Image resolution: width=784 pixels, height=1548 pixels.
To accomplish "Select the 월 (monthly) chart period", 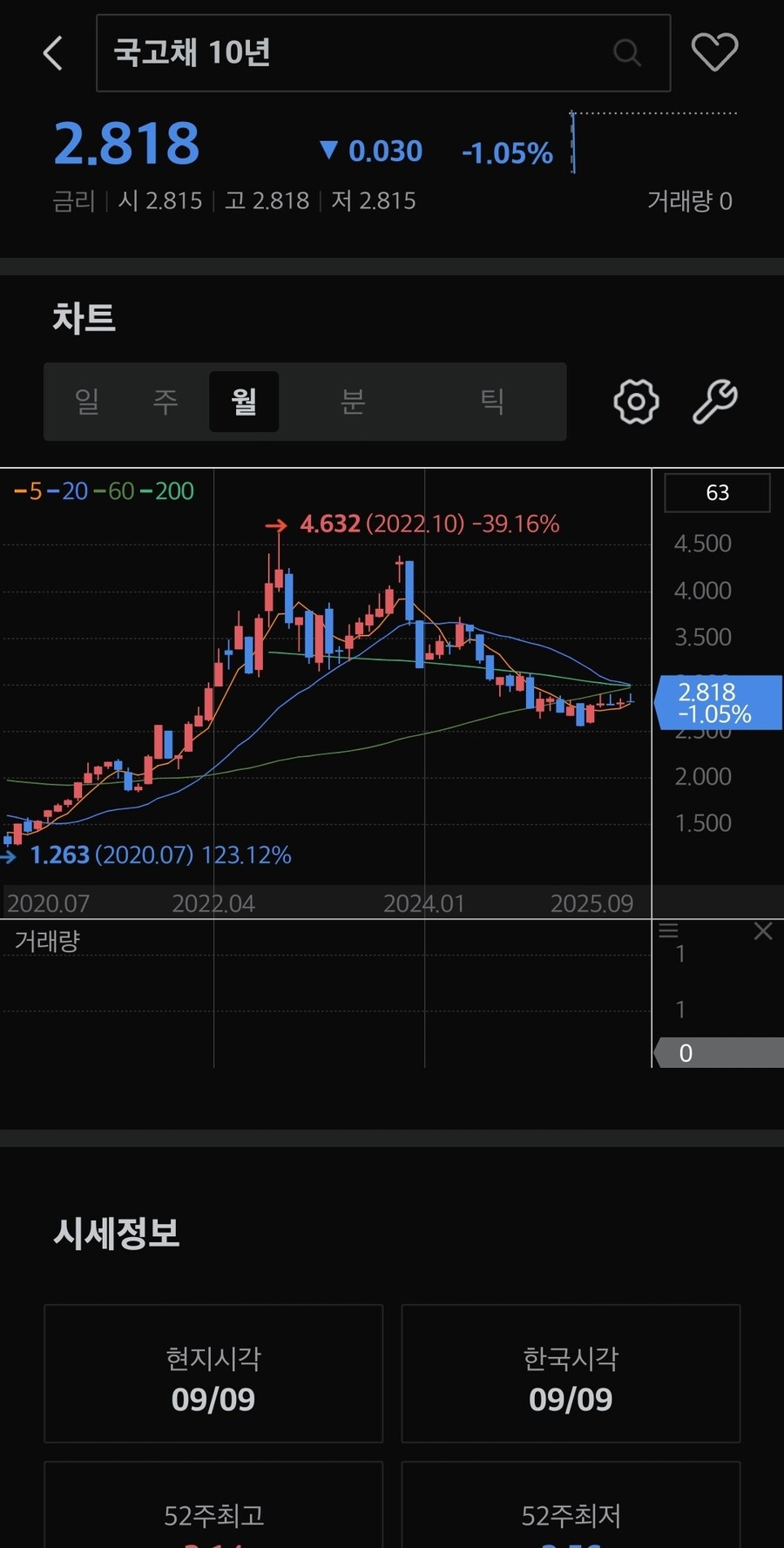I will pos(244,402).
